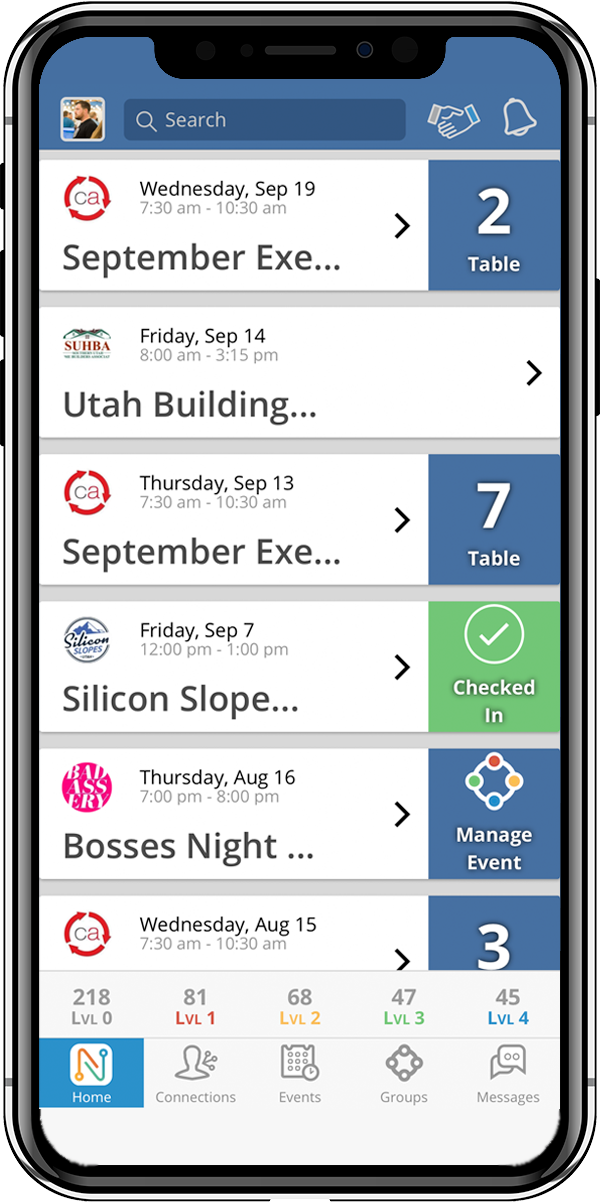
Task: View Table 2 for the Sep 19 event
Action: pos(494,226)
